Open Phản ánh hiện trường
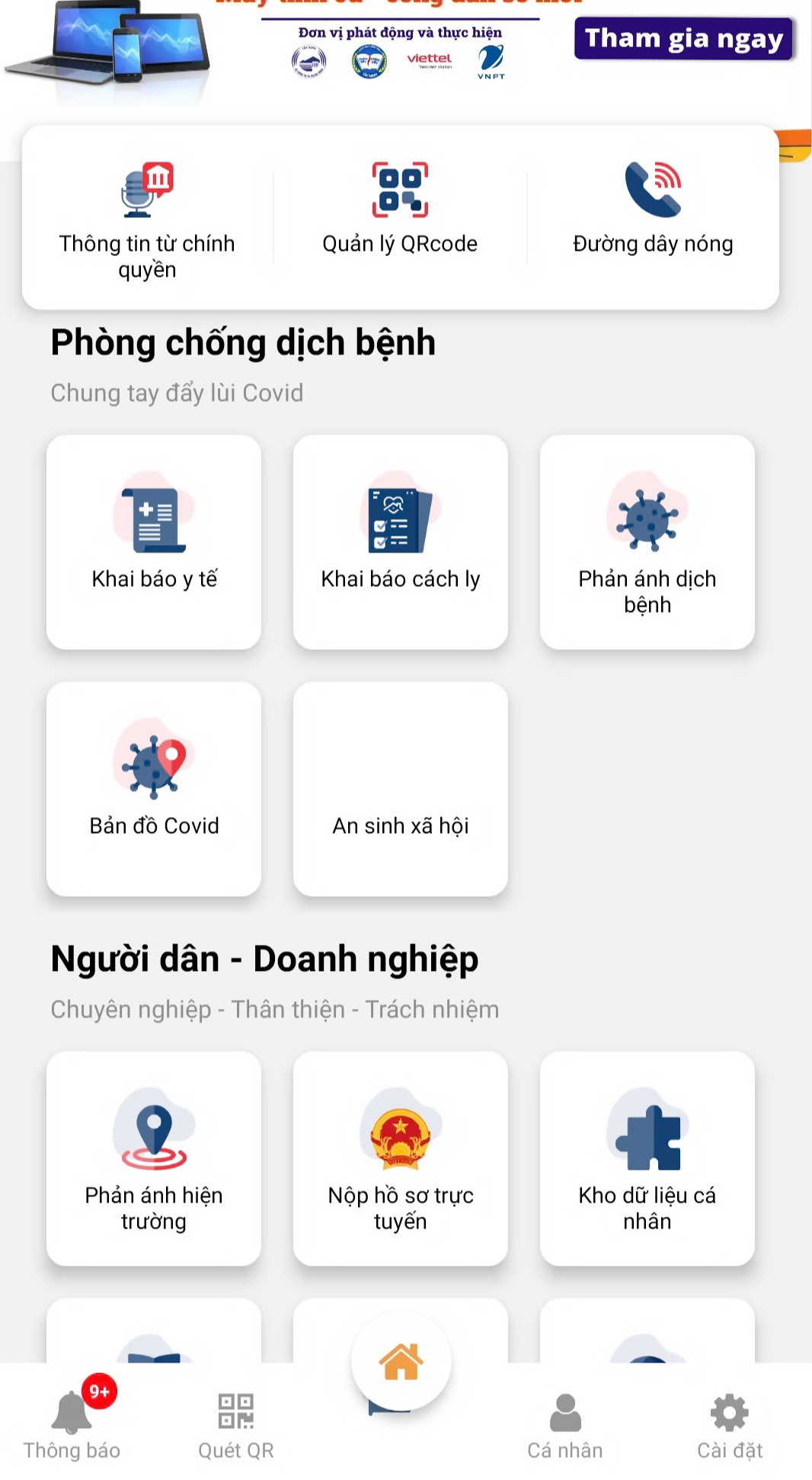812x1480 pixels. coord(154,1158)
